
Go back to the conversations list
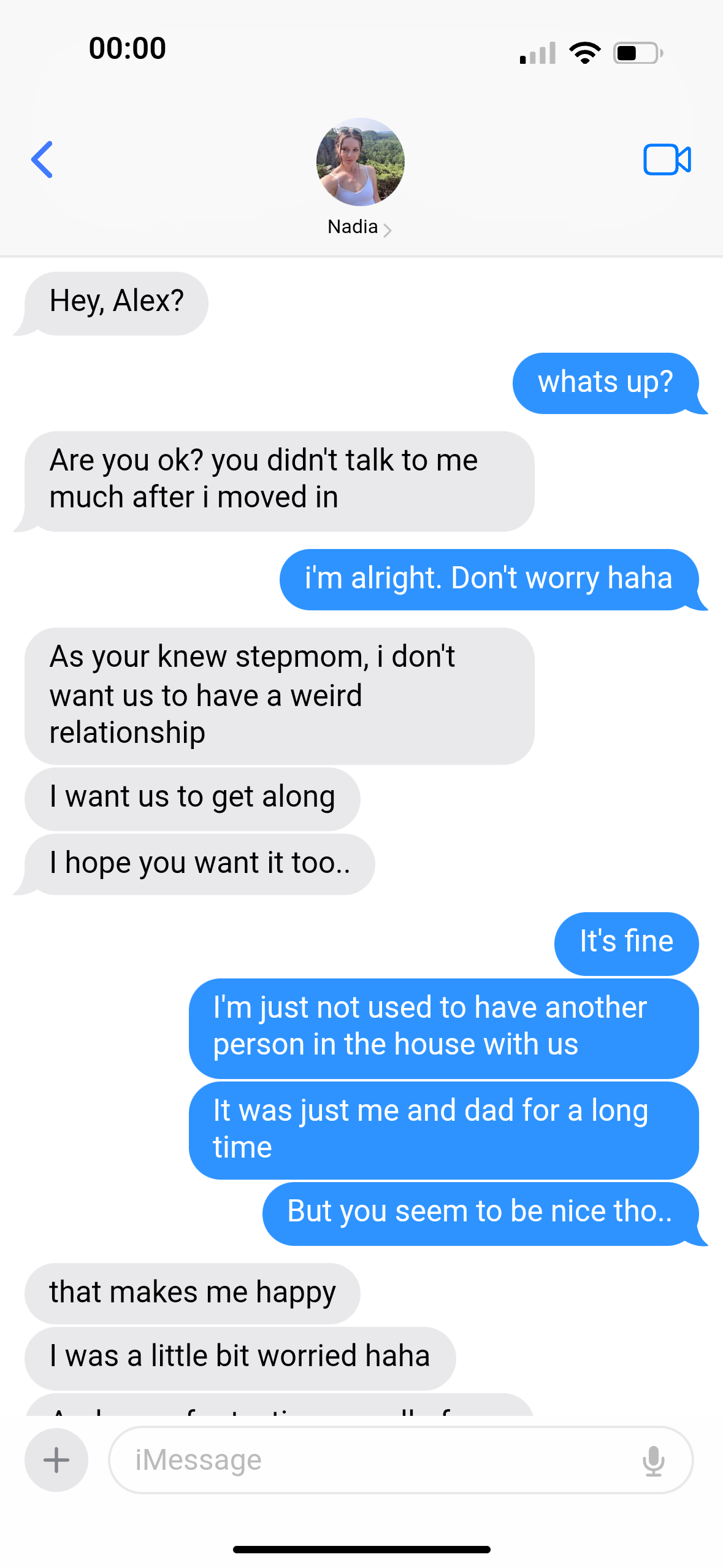pos(42,159)
